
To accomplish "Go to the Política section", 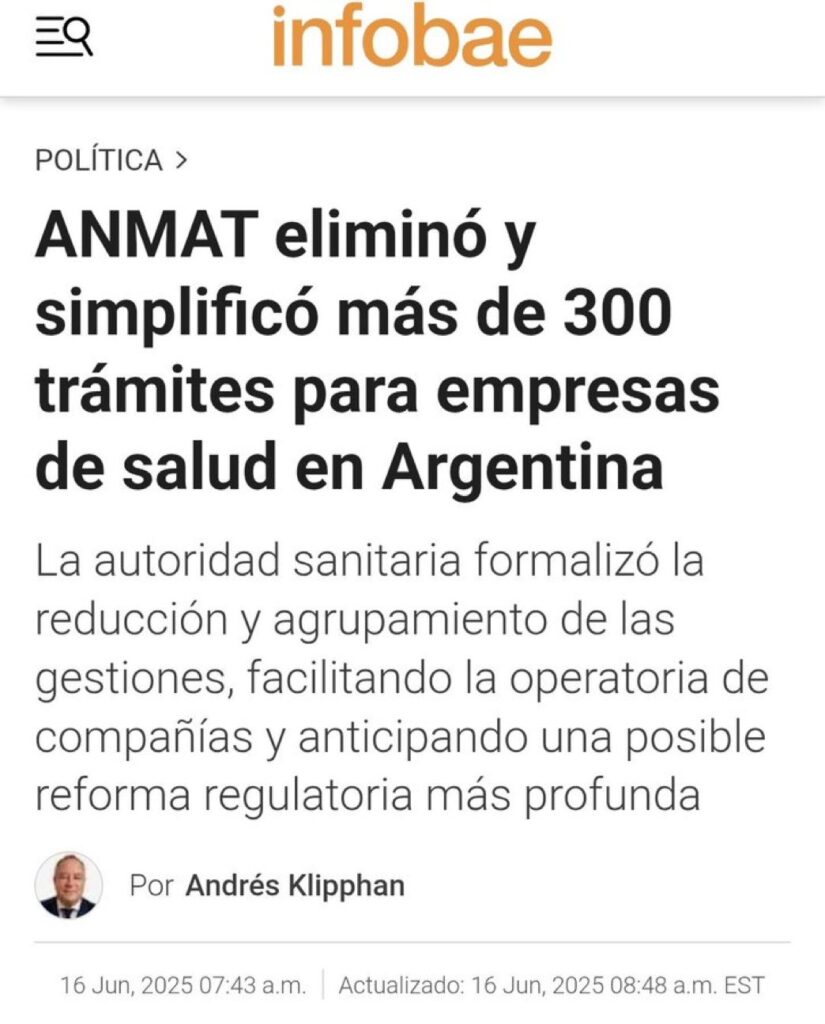I will (99, 160).
